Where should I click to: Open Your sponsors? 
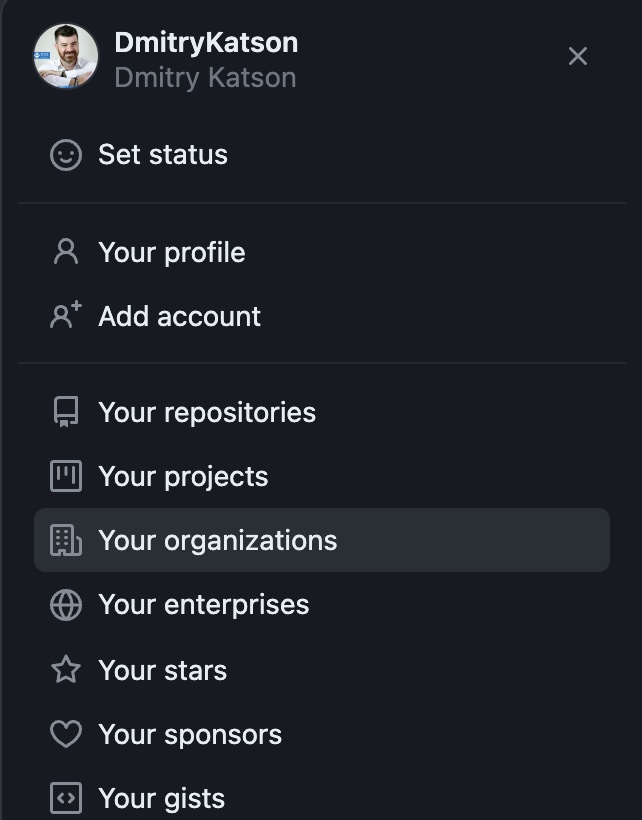pyautogui.click(x=190, y=734)
